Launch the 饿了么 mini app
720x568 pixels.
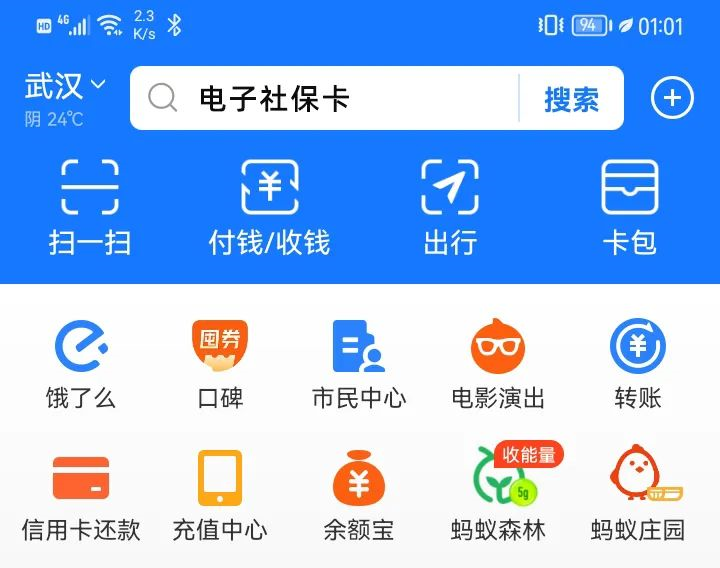tap(81, 363)
